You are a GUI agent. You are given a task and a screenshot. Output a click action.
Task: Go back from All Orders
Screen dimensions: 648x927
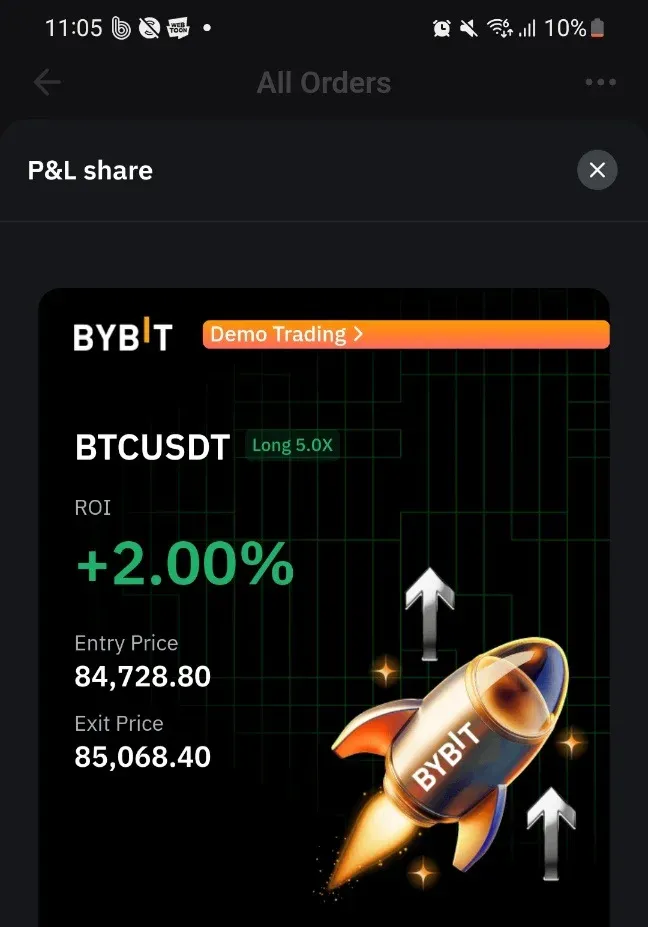point(47,83)
